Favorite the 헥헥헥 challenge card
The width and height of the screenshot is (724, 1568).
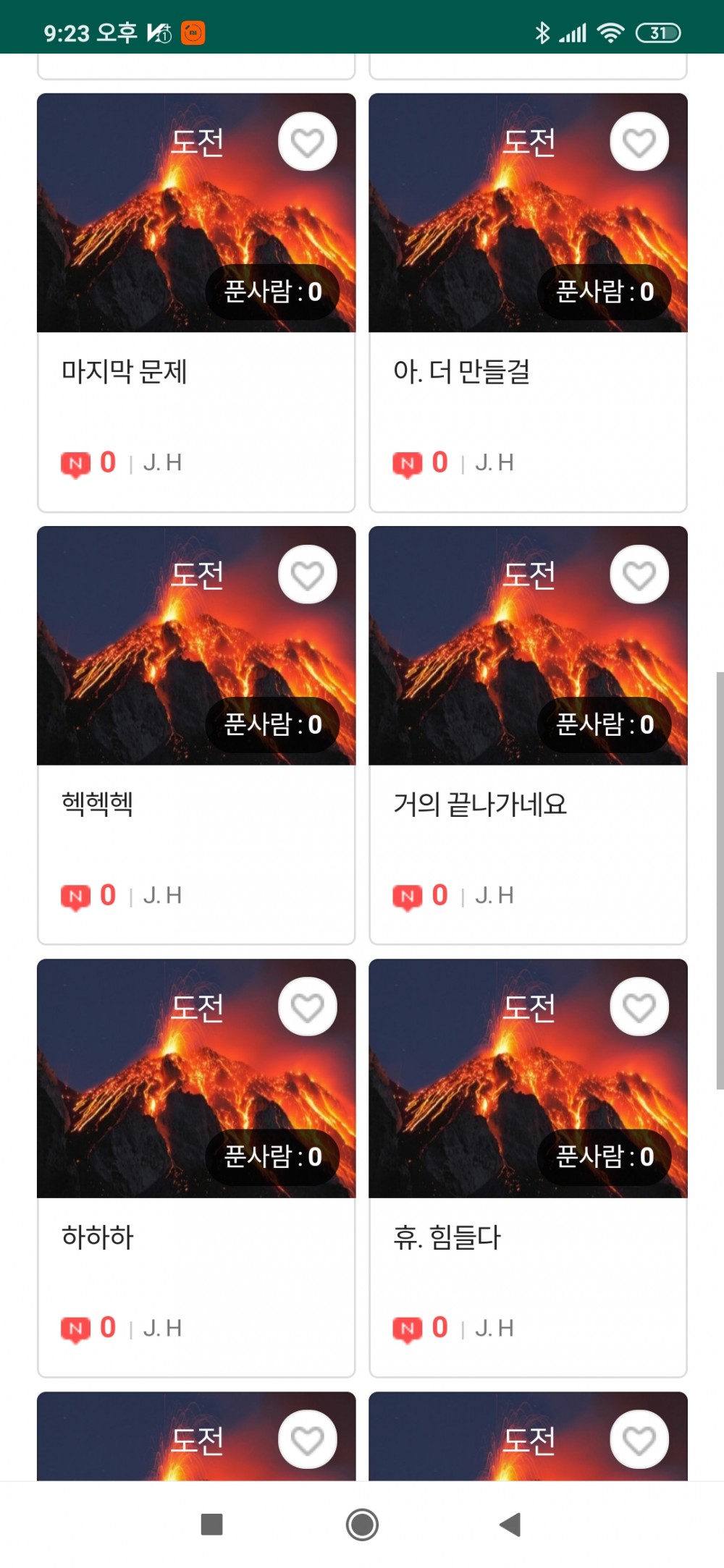308,575
